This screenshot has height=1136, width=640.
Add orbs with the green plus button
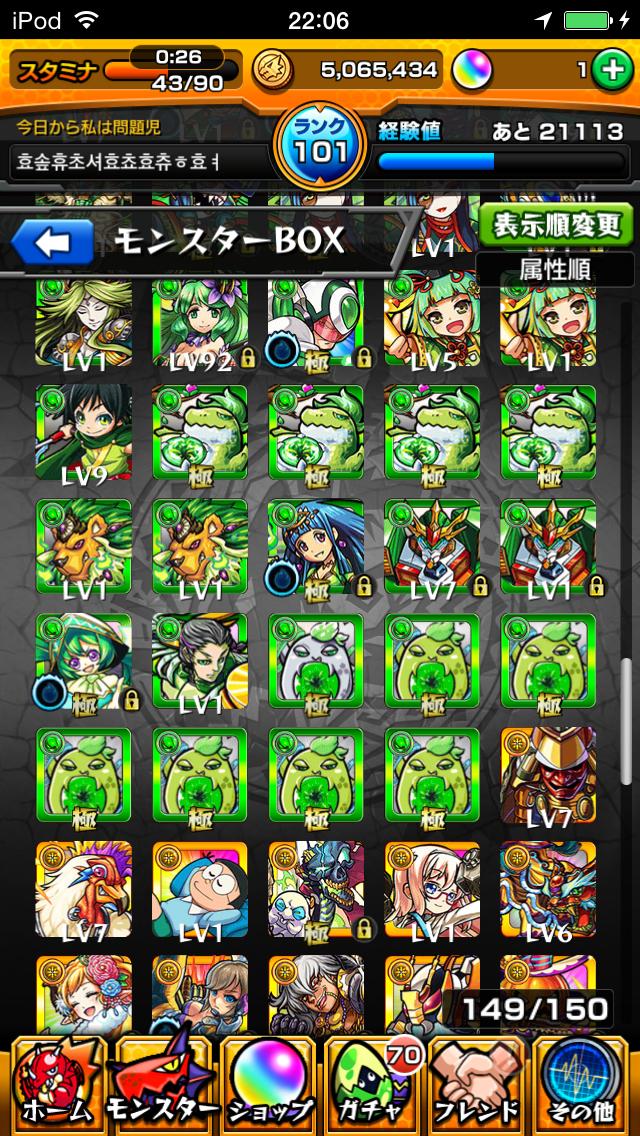coord(609,70)
